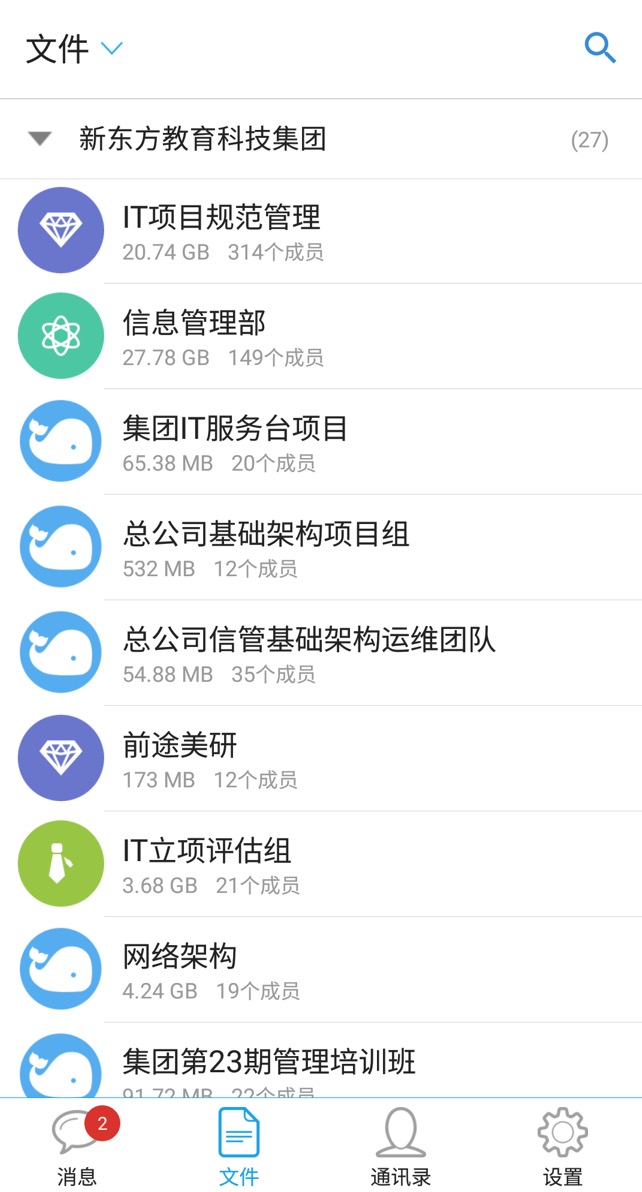642x1192 pixels.
Task: Tap the 文件 tab in bottom bar
Action: pos(239,1147)
